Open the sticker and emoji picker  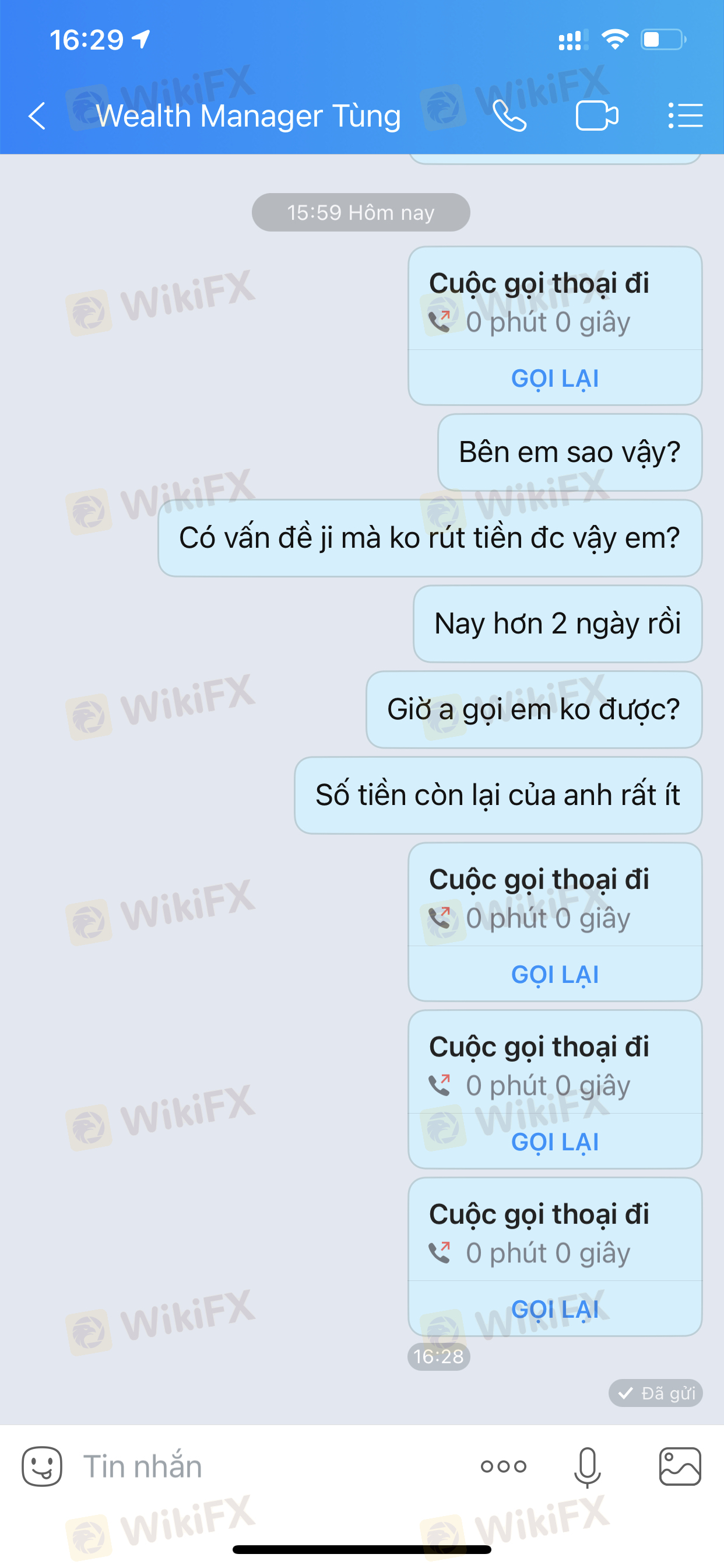coord(42,1466)
